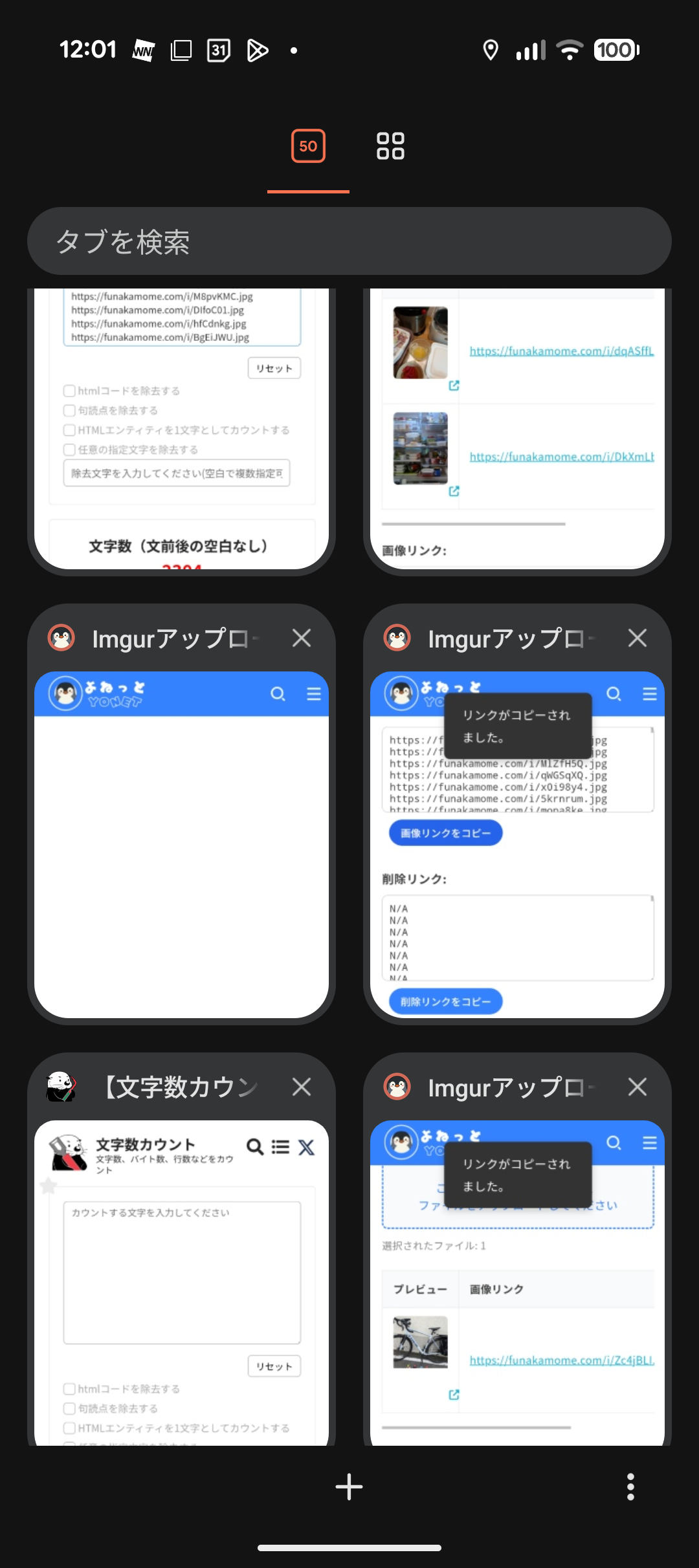The width and height of the screenshot is (699, 1568).
Task: Close the Imgur tab showing 削除リンク
Action: pos(638,638)
